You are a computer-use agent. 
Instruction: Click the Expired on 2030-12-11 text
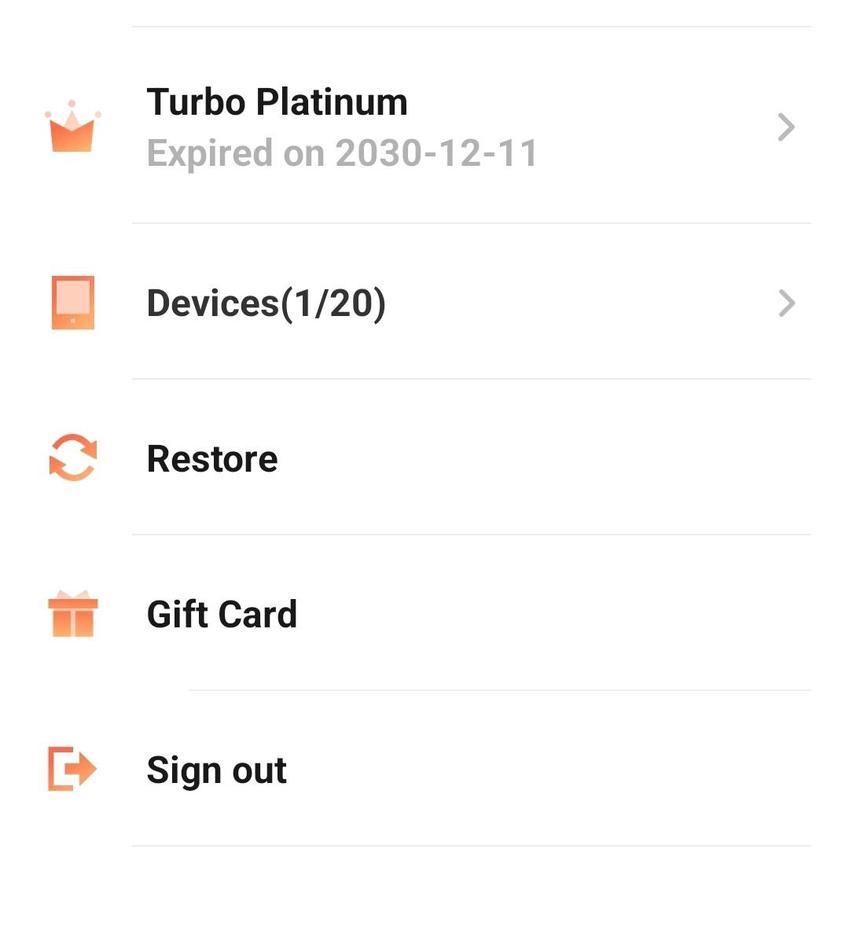[x=342, y=152]
